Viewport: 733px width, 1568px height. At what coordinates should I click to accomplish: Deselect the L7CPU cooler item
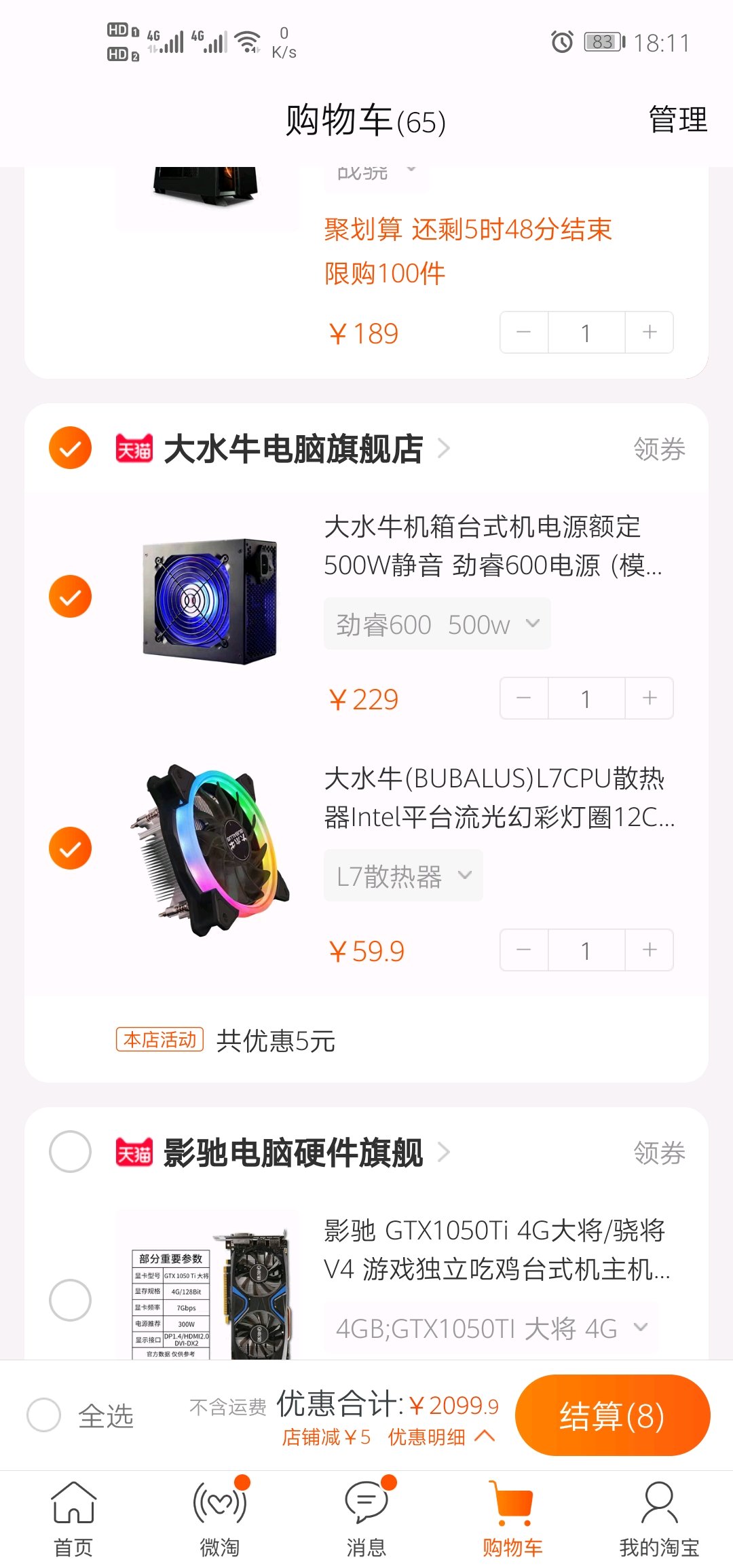pyautogui.click(x=70, y=848)
